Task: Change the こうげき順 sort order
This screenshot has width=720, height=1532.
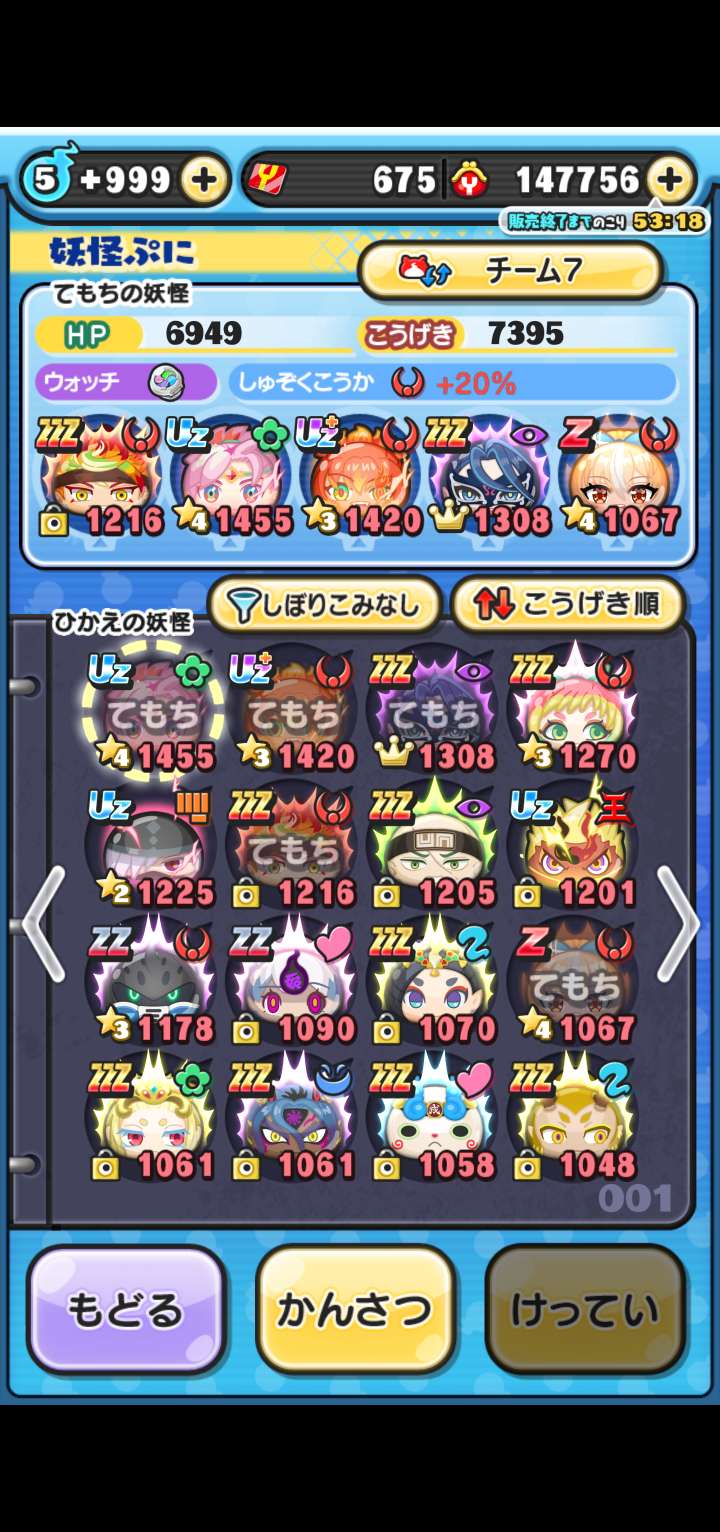Action: tap(568, 606)
